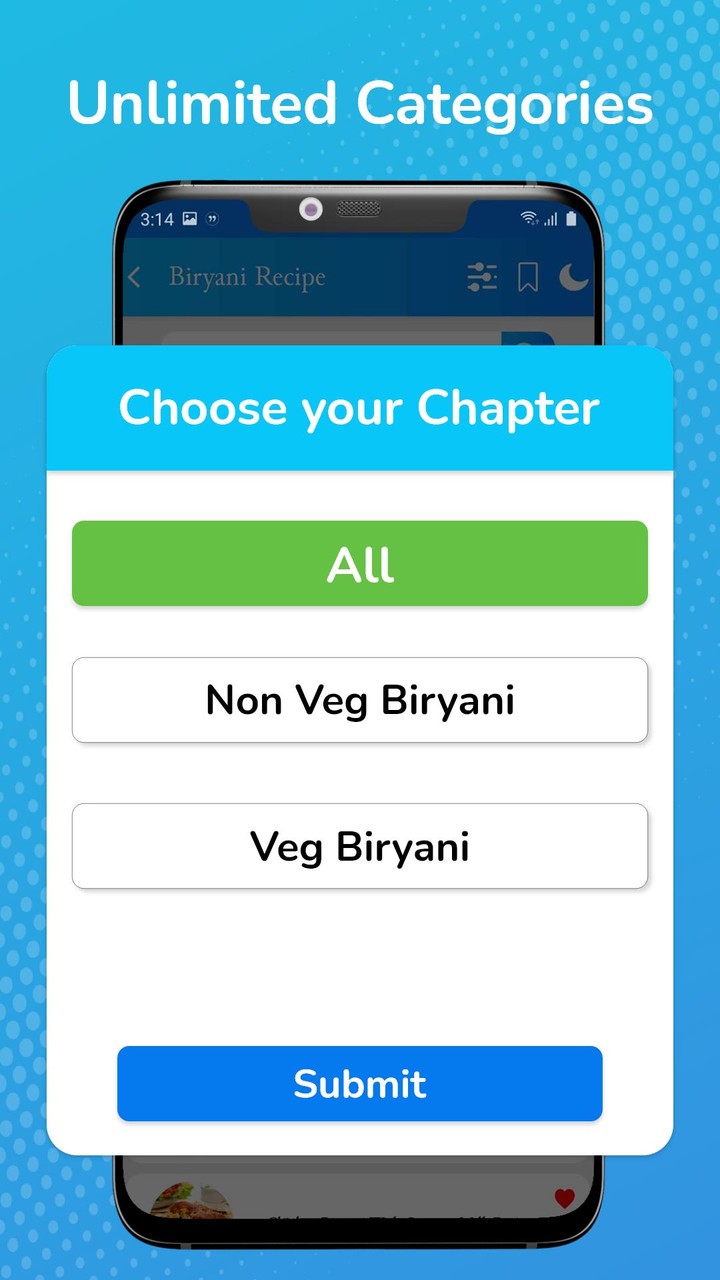Tap the Biryani Recipe title
Viewport: 720px width, 1280px height.
pos(247,277)
